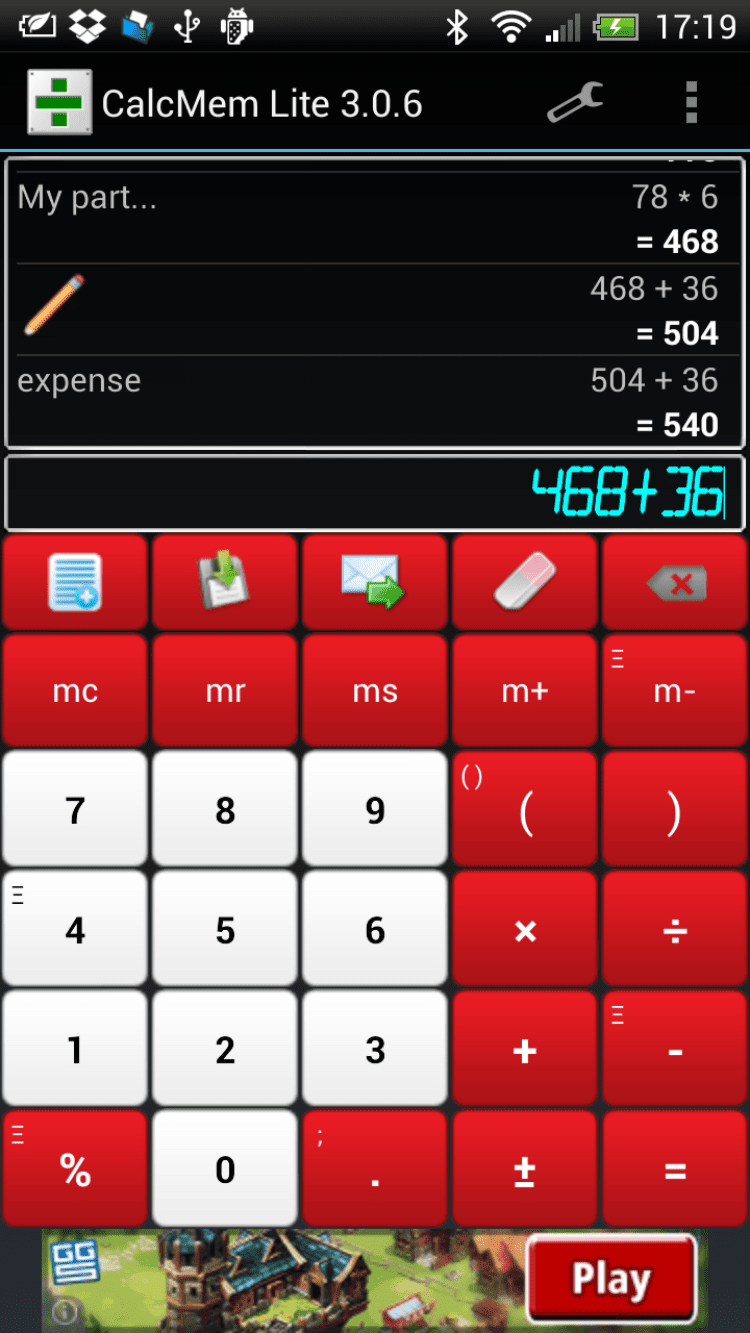Recall memory with mr
This screenshot has height=1333, width=750.
click(x=225, y=691)
